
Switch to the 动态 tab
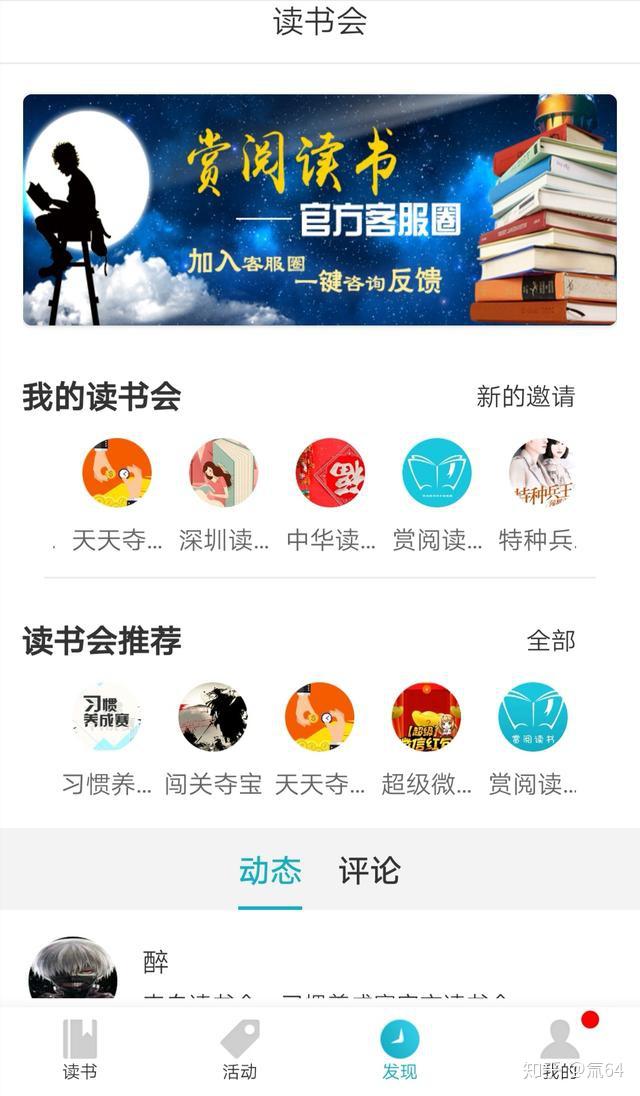click(x=270, y=871)
